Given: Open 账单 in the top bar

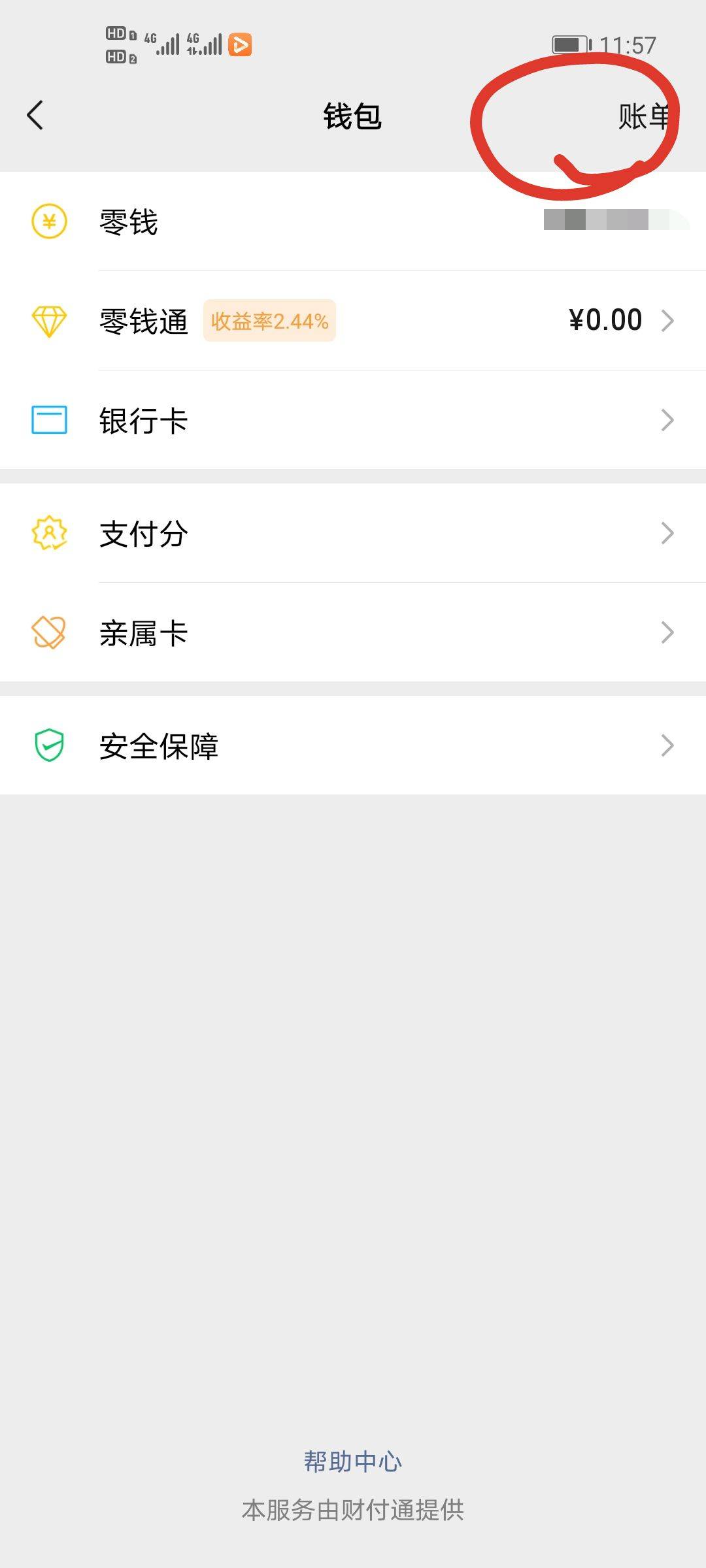Looking at the screenshot, I should [644, 117].
